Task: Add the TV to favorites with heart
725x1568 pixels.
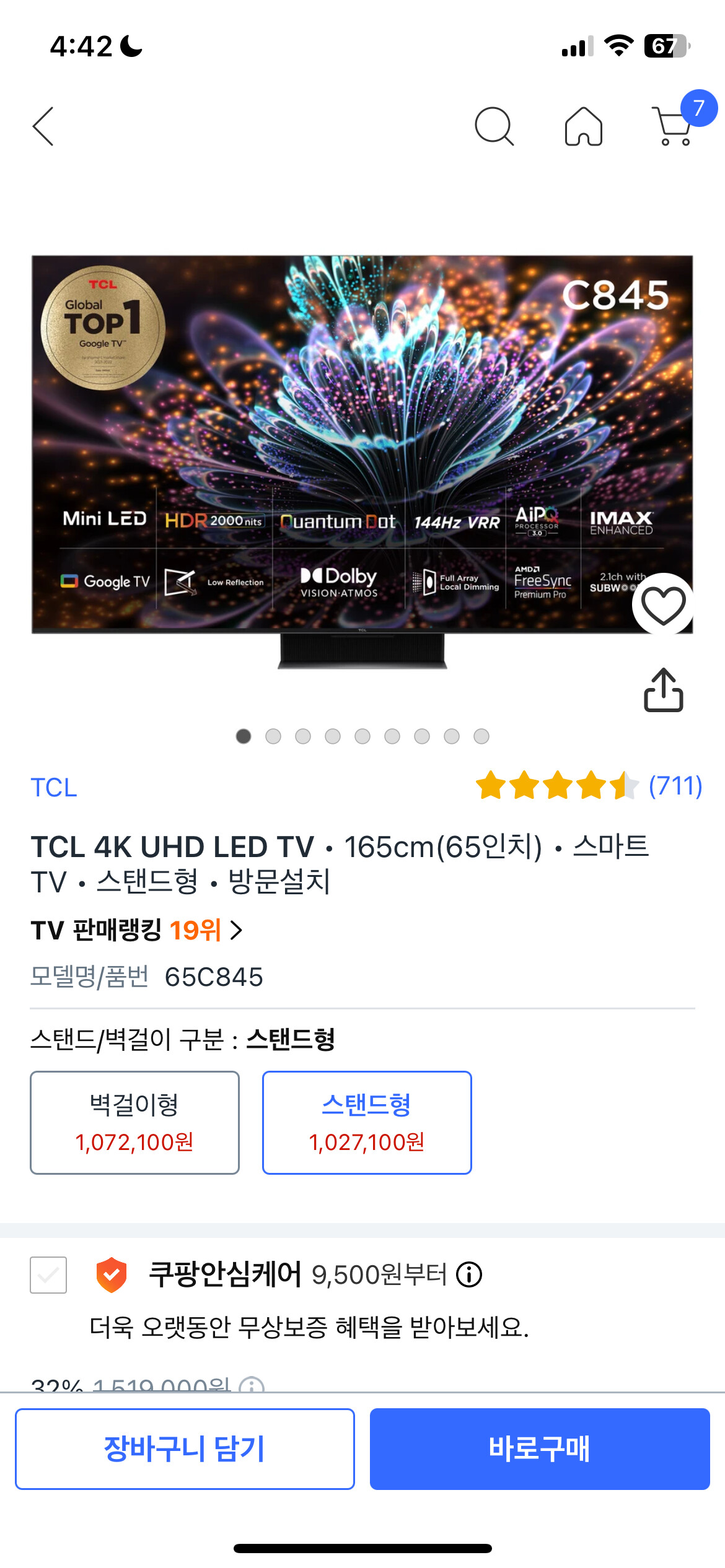Action: (x=662, y=604)
